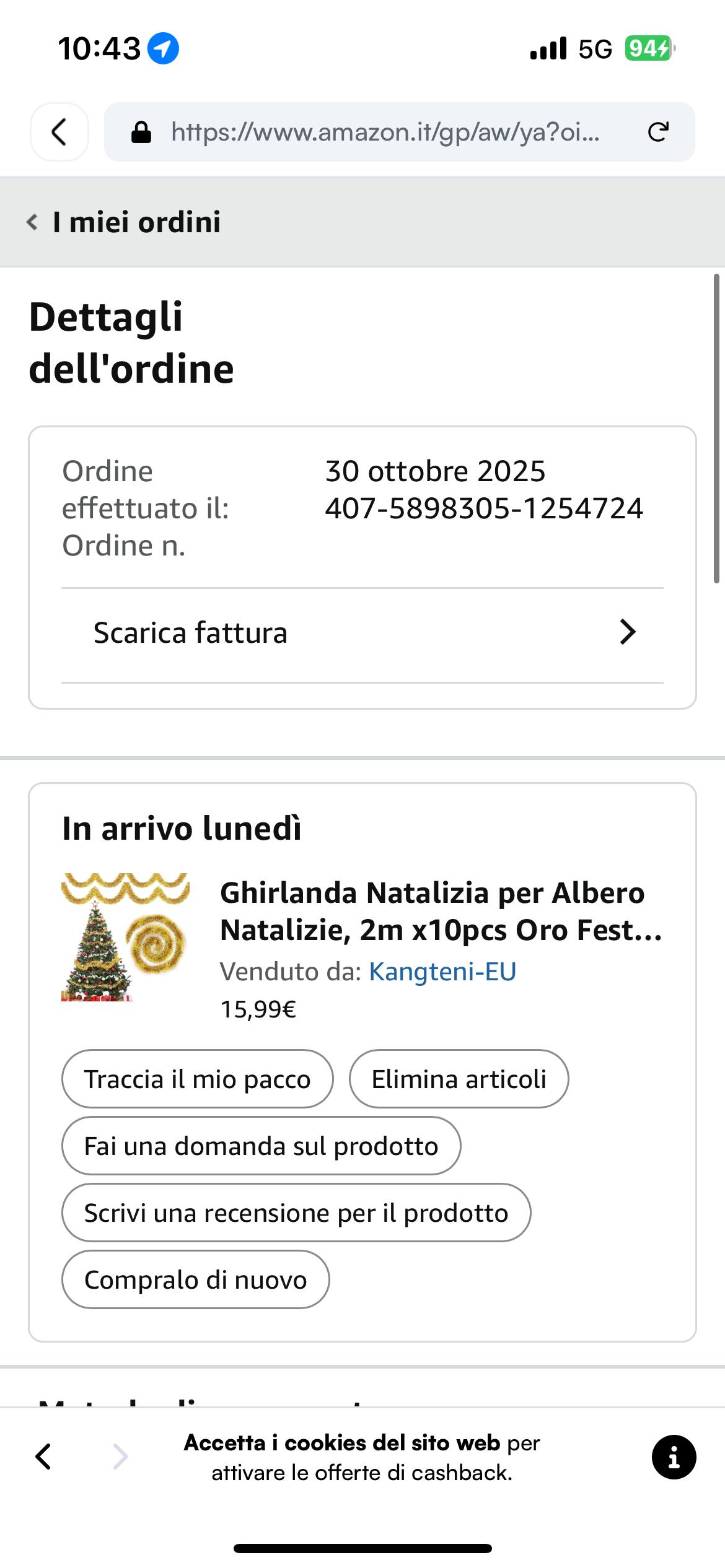Tap the Amazon URL address field
Image resolution: width=725 pixels, height=1568 pixels.
384,132
